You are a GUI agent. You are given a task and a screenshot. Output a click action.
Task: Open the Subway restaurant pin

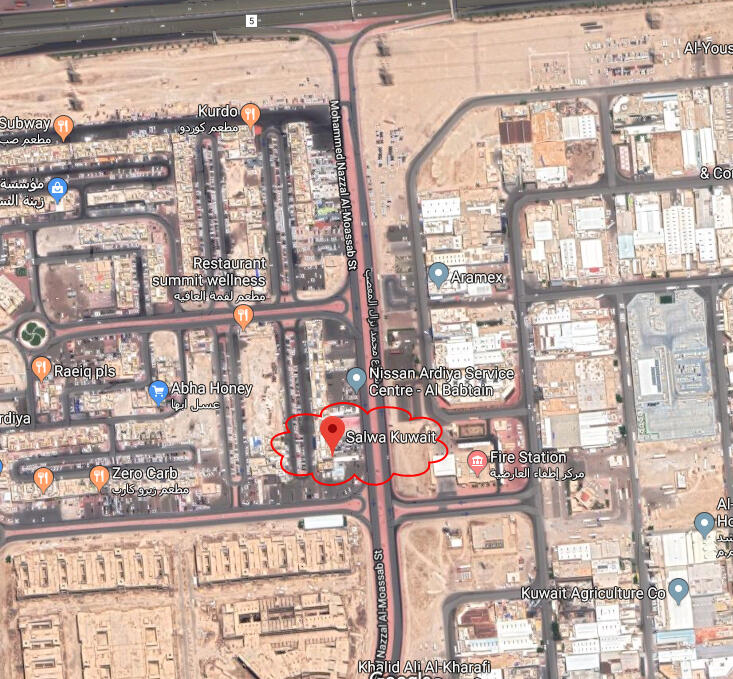pyautogui.click(x=63, y=126)
